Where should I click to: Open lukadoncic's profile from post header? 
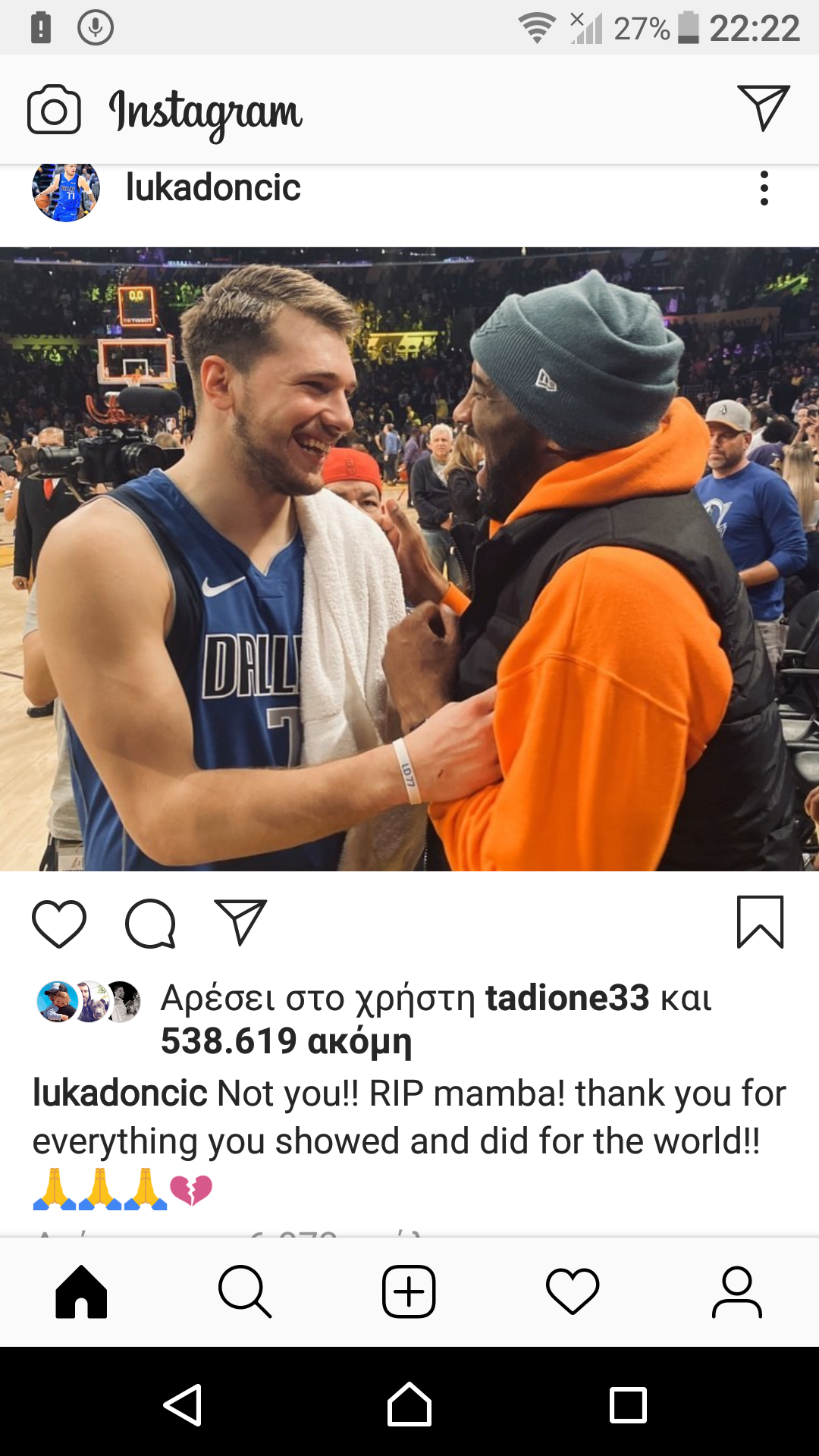click(x=212, y=188)
